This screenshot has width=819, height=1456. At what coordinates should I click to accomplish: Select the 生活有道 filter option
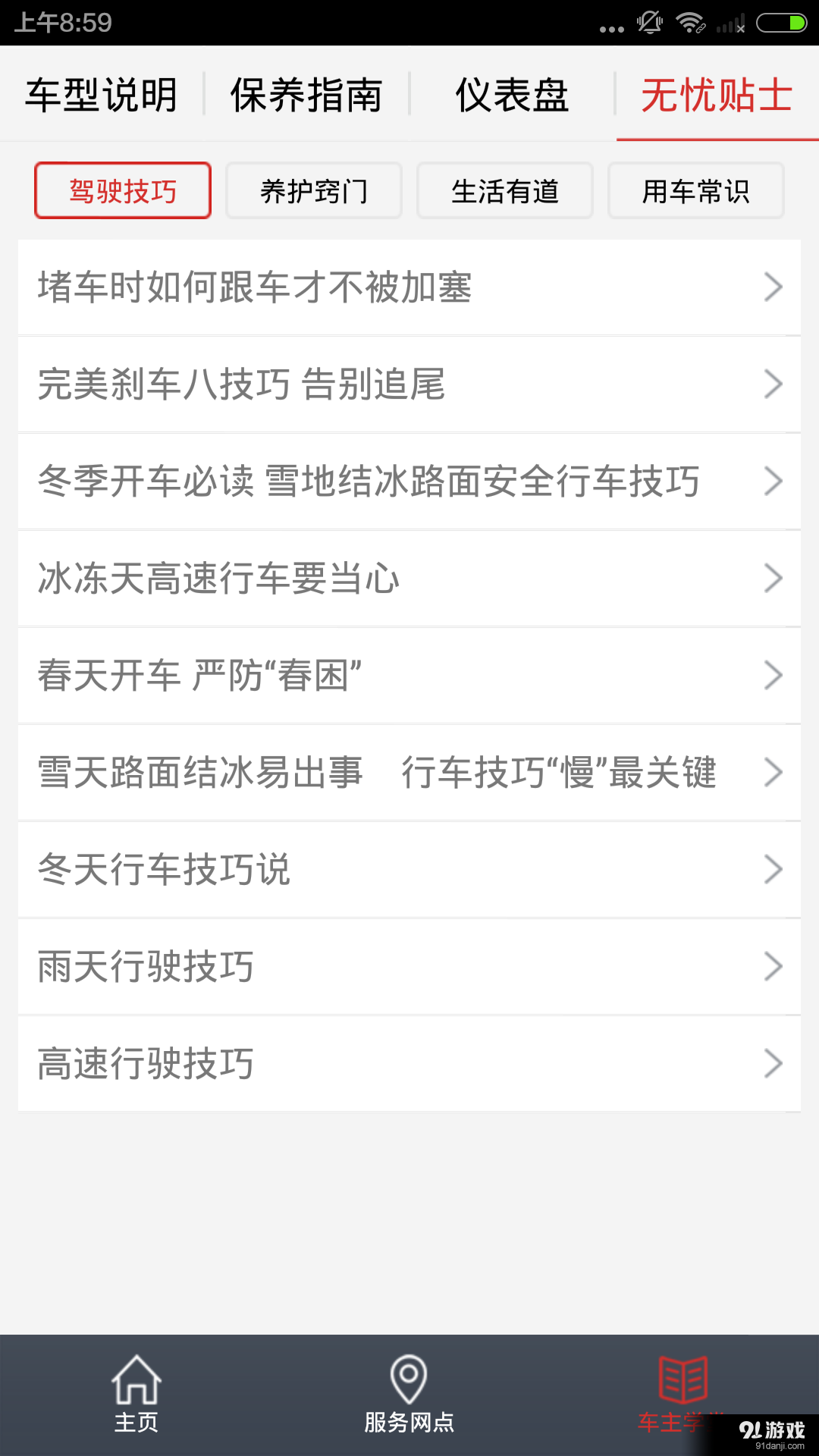(x=505, y=191)
